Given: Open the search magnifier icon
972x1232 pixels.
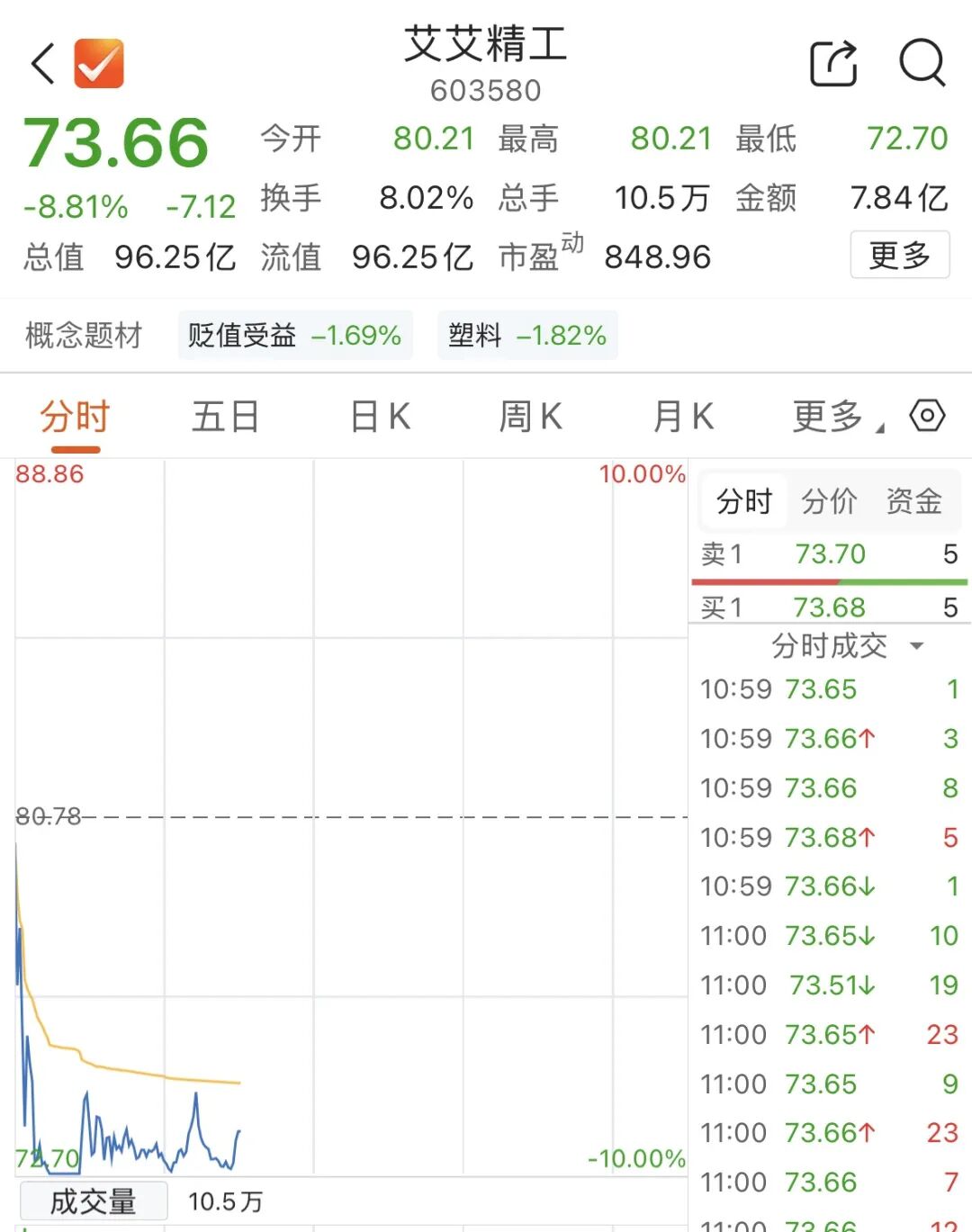Looking at the screenshot, I should point(922,63).
